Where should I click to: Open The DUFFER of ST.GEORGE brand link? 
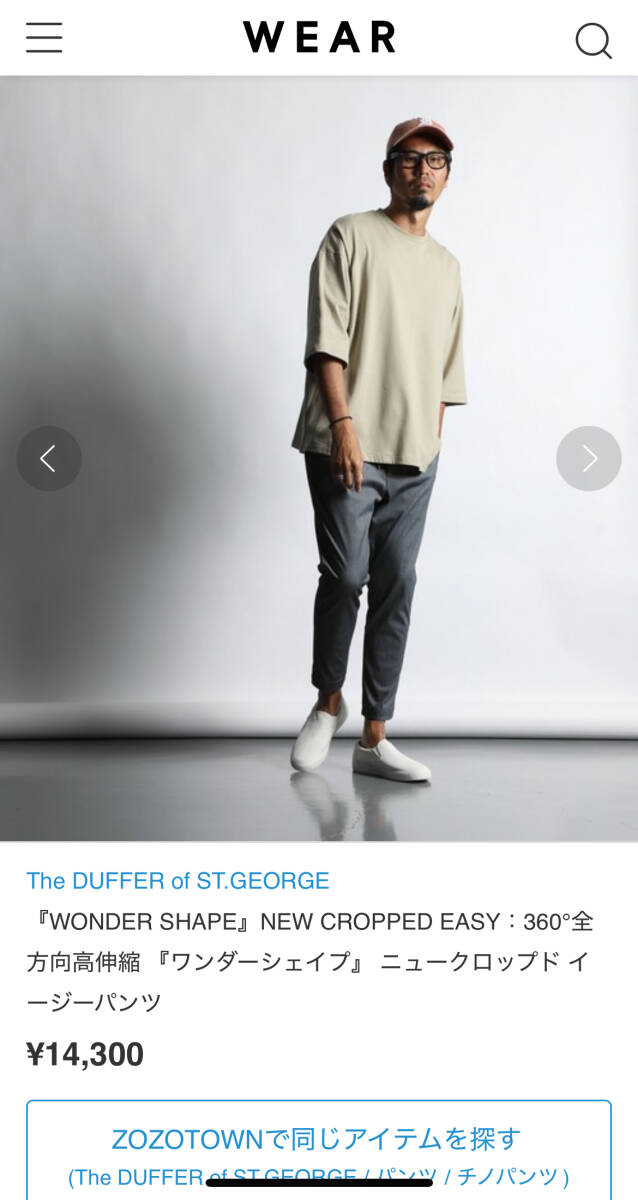click(x=178, y=881)
